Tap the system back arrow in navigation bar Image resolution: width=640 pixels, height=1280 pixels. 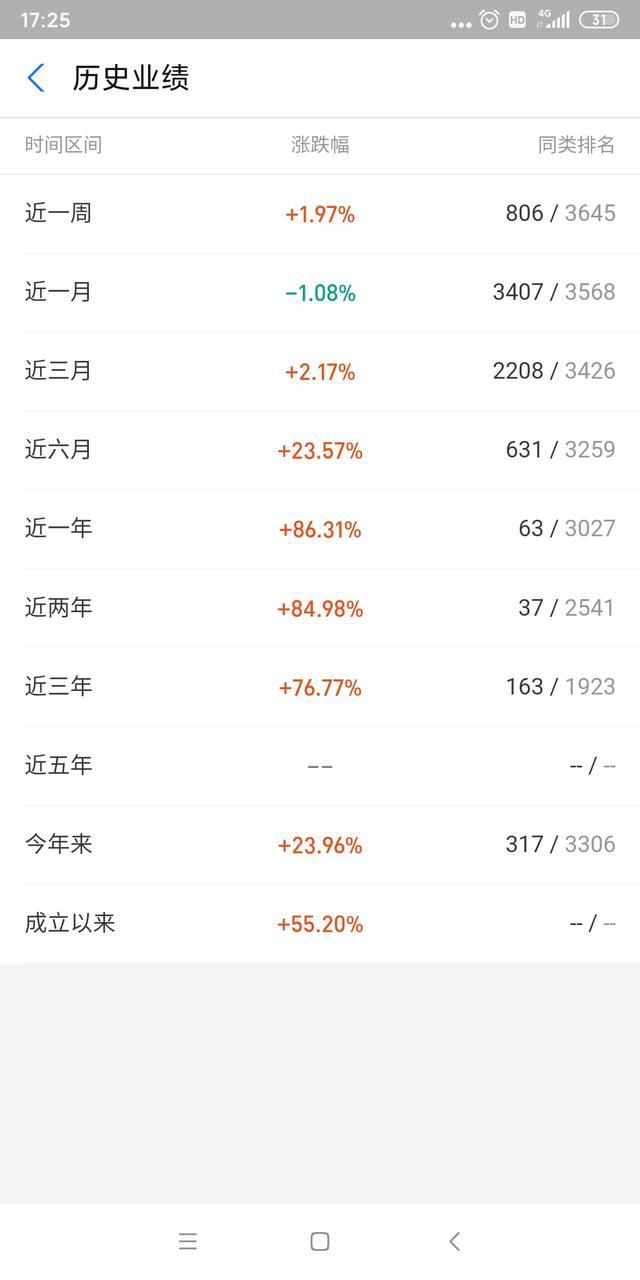pyautogui.click(x=454, y=1241)
